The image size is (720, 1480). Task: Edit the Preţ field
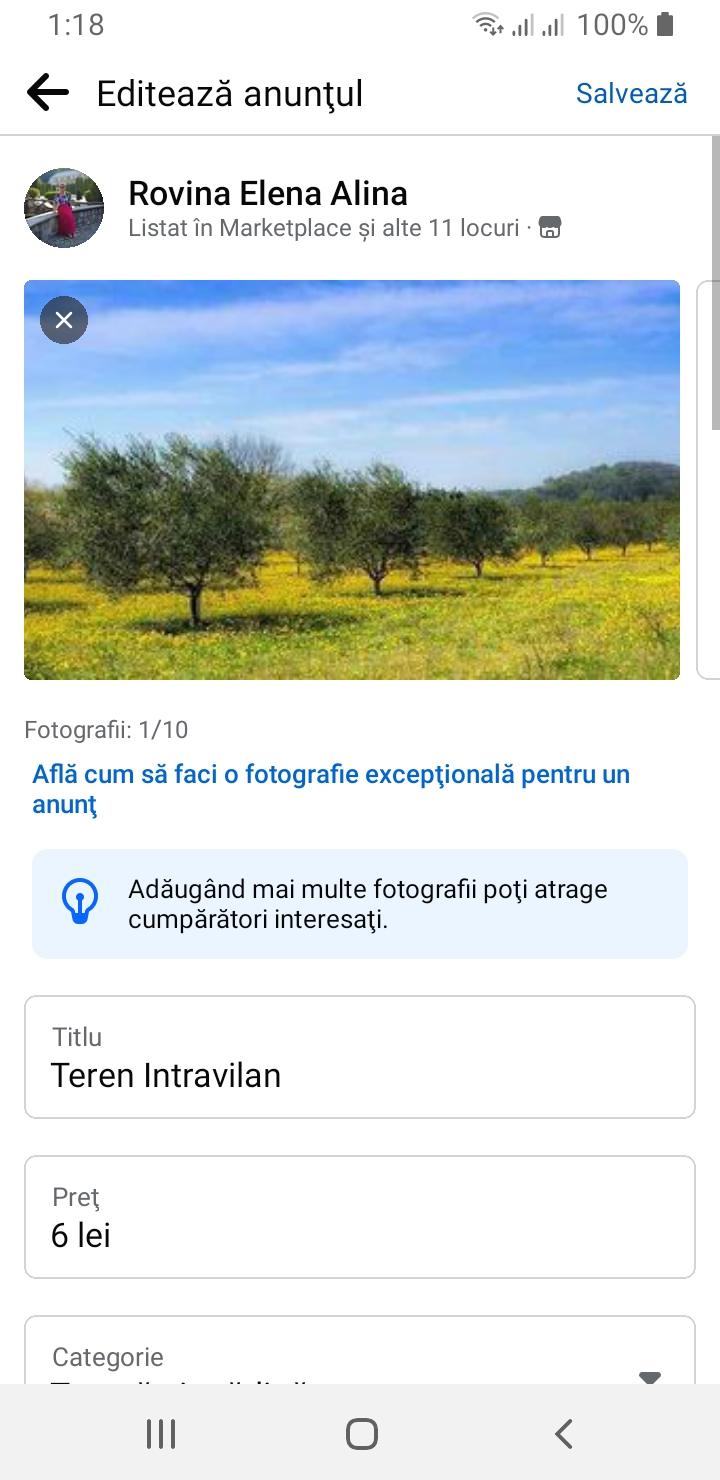(x=360, y=1217)
